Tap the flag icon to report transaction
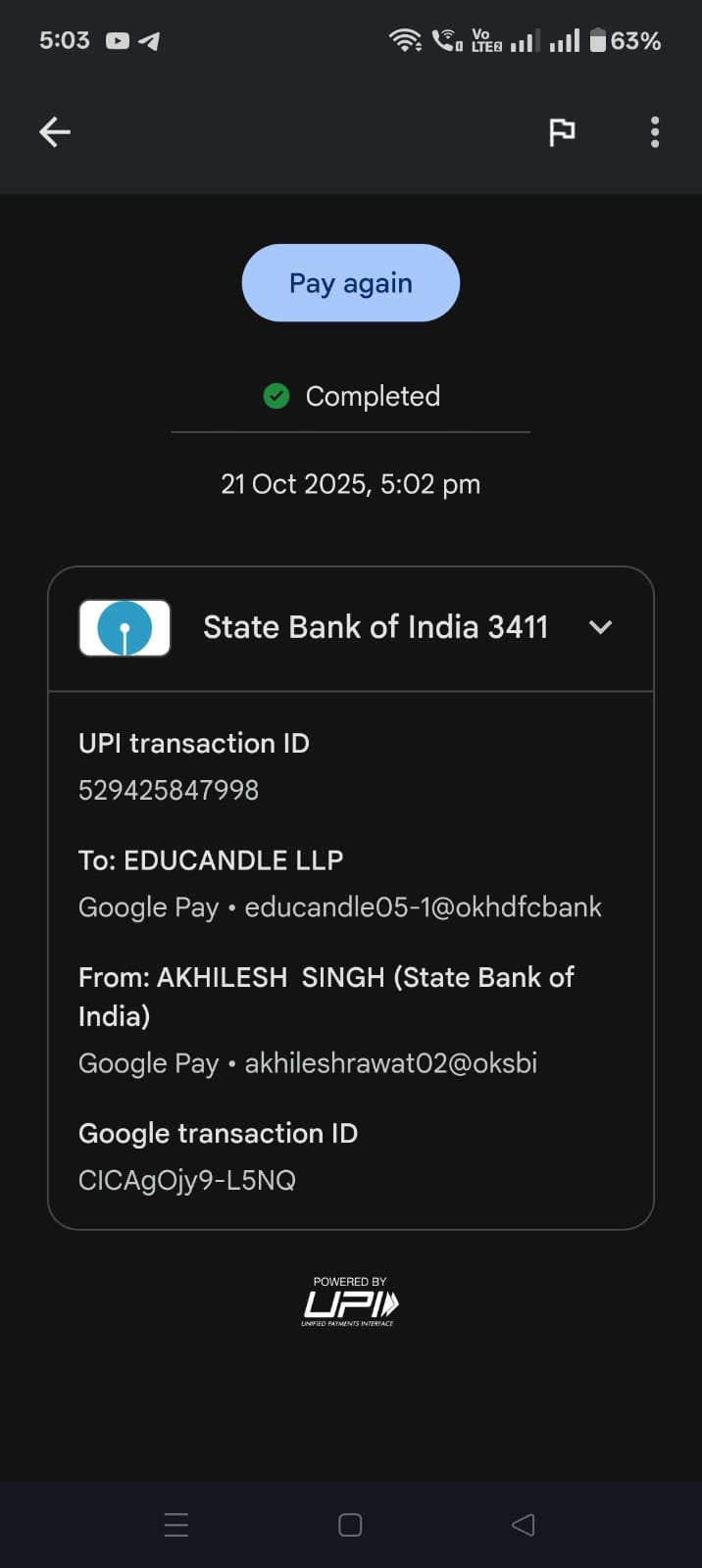The width and height of the screenshot is (702, 1568). point(562,132)
